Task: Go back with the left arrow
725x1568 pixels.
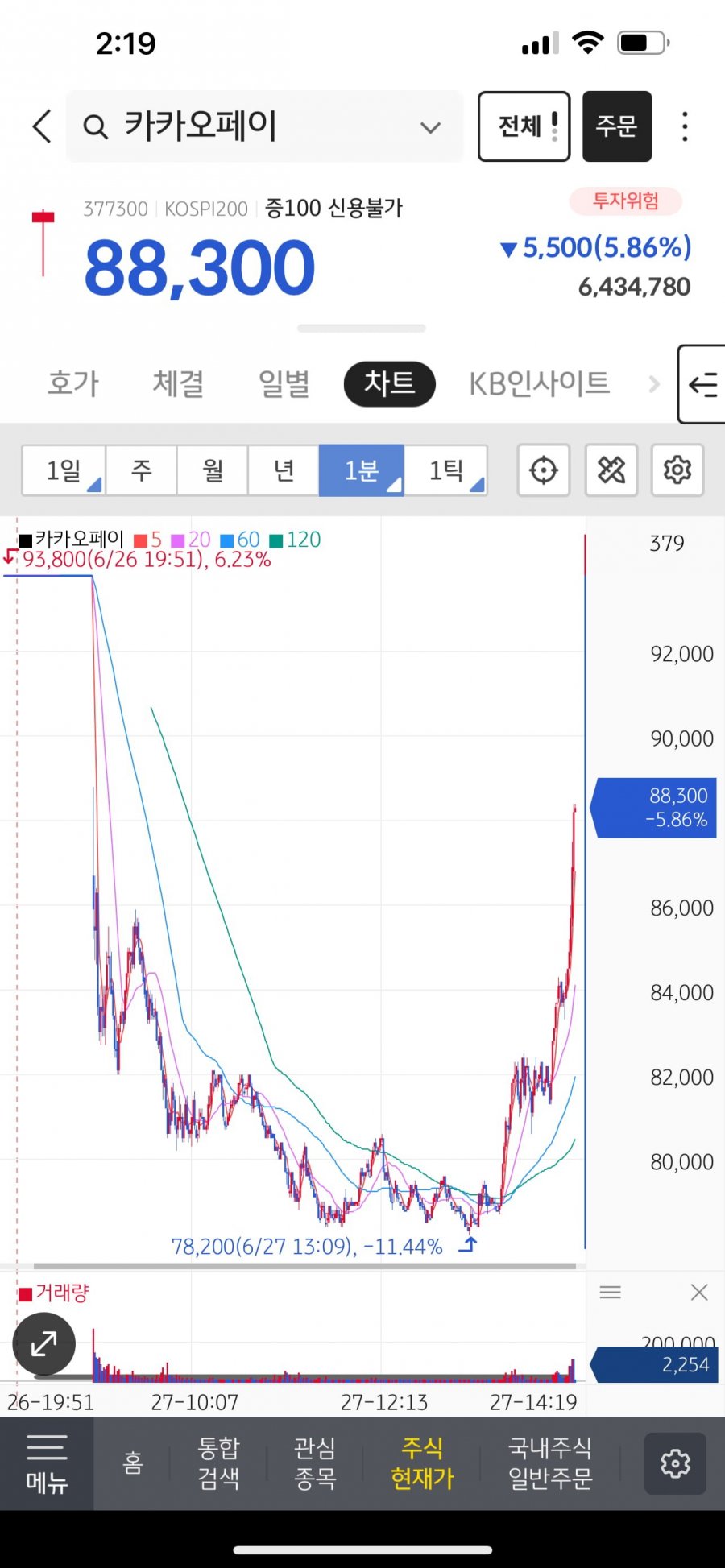Action: pyautogui.click(x=42, y=126)
